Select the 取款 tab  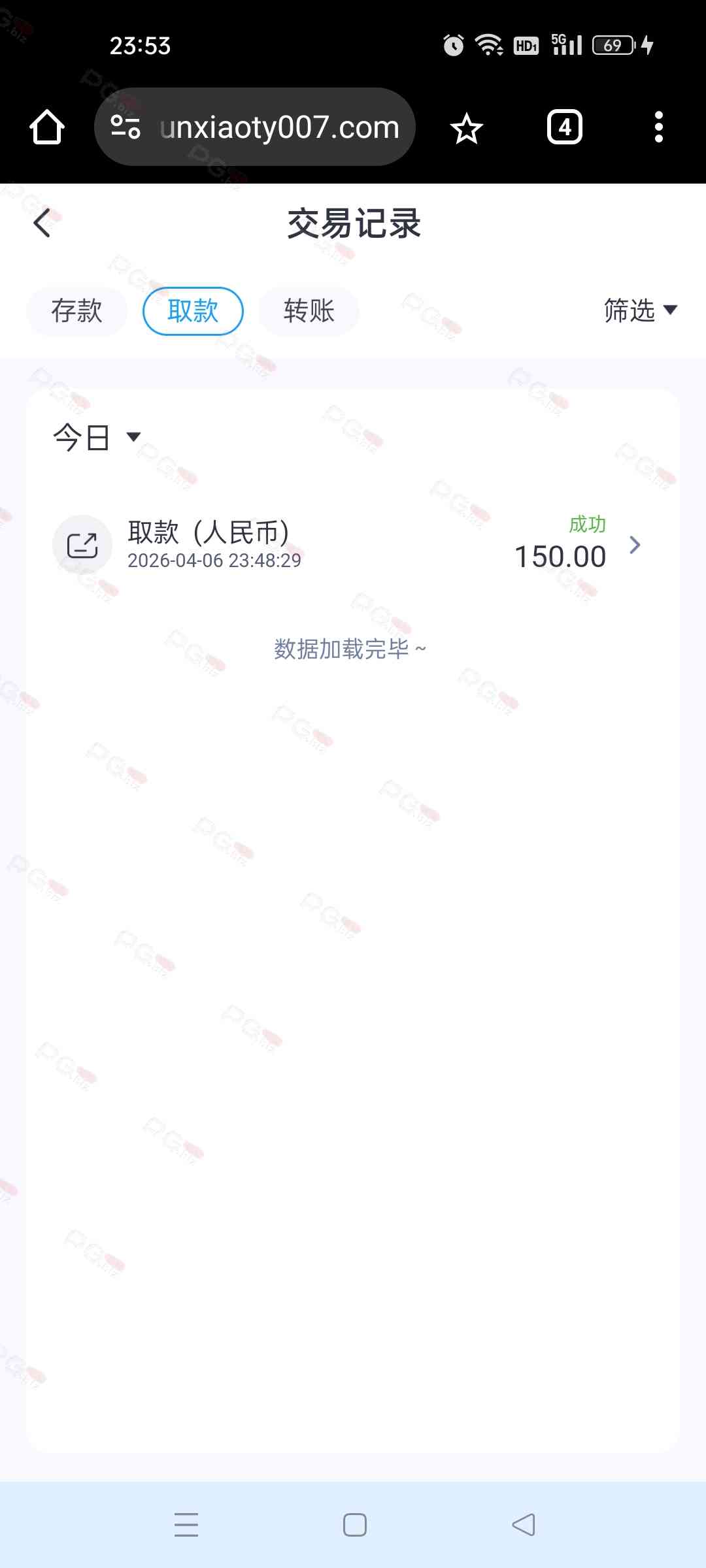click(193, 311)
